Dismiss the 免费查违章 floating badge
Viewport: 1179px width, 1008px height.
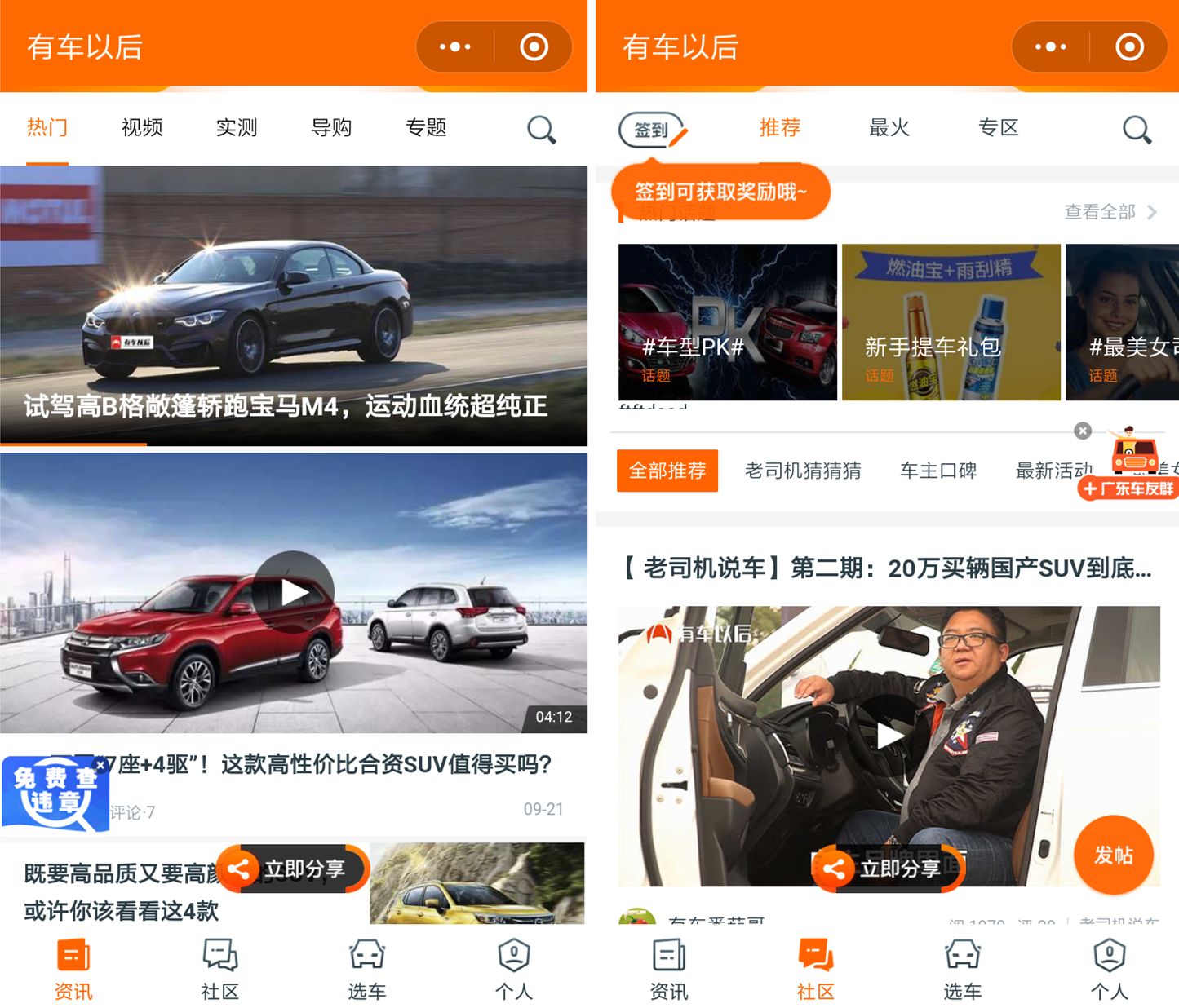tap(100, 765)
